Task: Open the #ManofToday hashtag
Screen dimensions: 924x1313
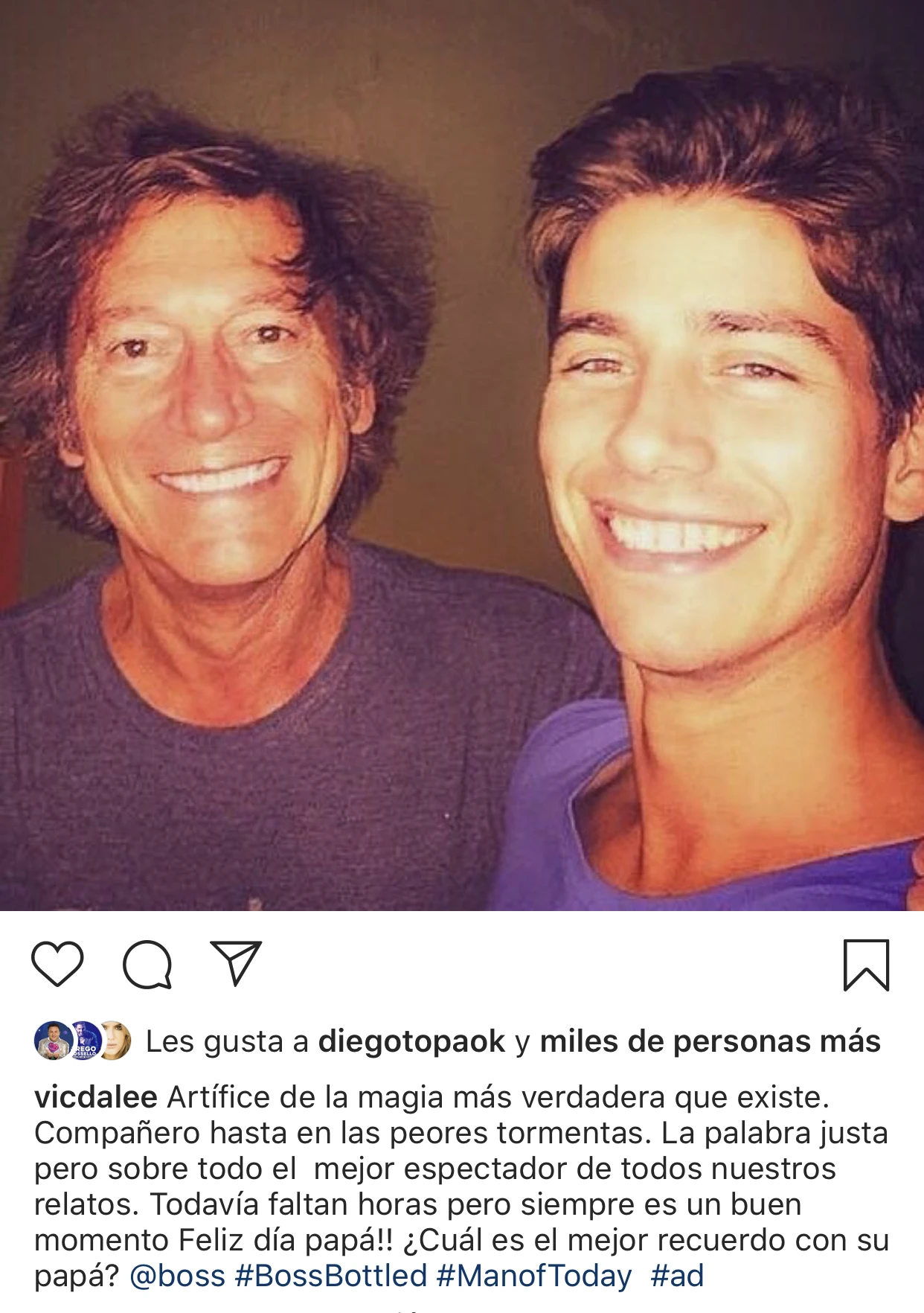Action: [x=533, y=1276]
